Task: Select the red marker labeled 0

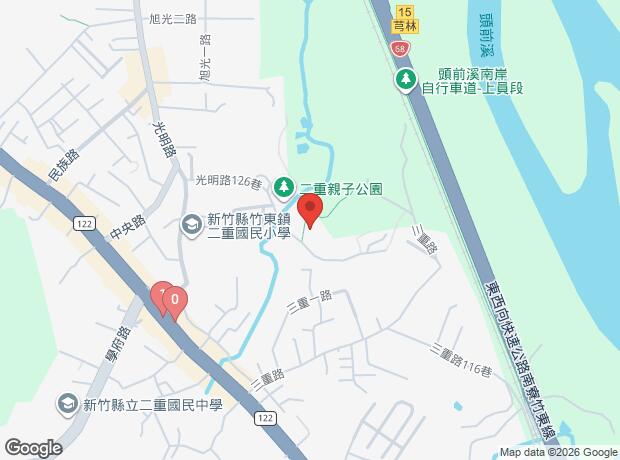Action: point(175,299)
